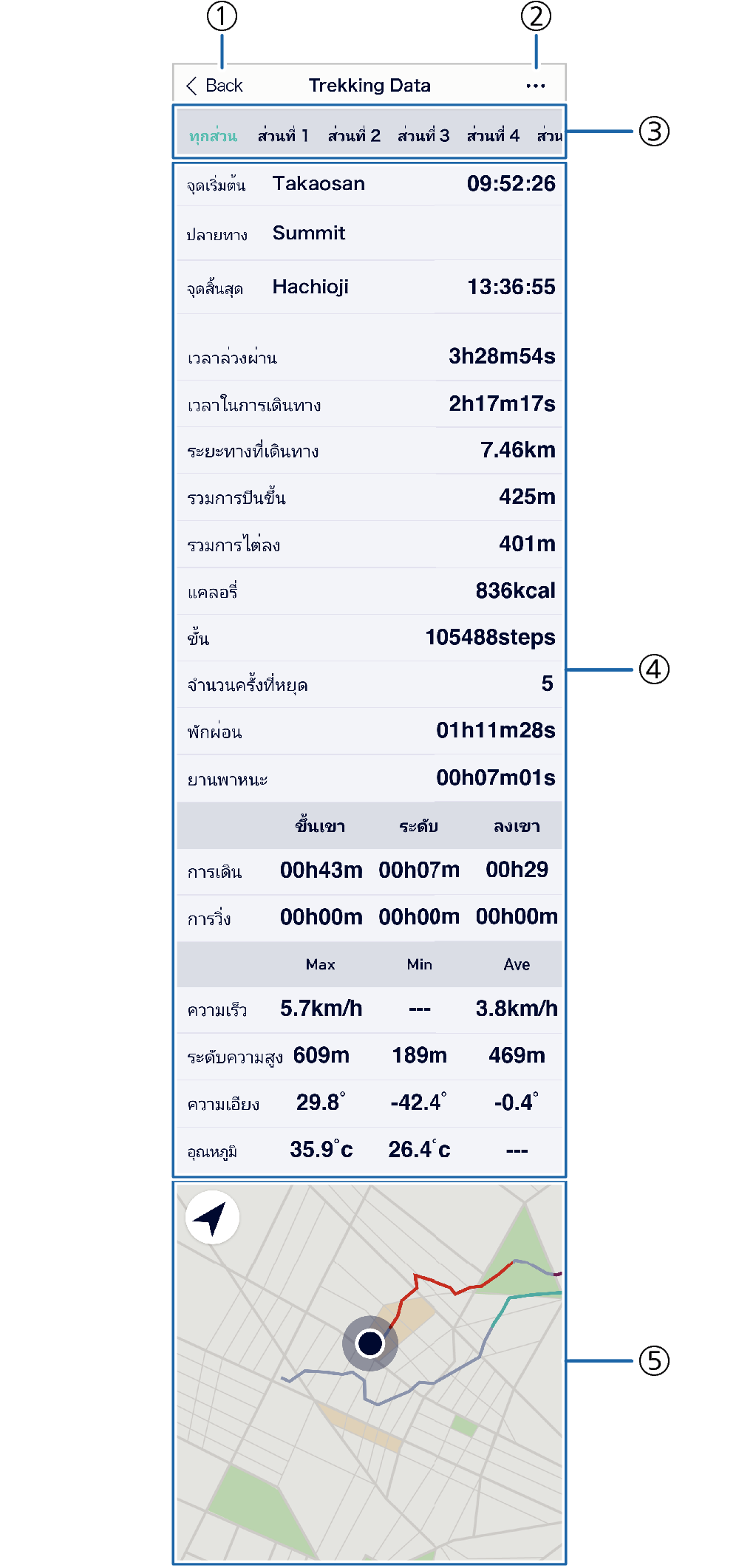The height and width of the screenshot is (1568, 739).
Task: Switch to the ส่วนที่ 1 tab
Action: pos(283,136)
